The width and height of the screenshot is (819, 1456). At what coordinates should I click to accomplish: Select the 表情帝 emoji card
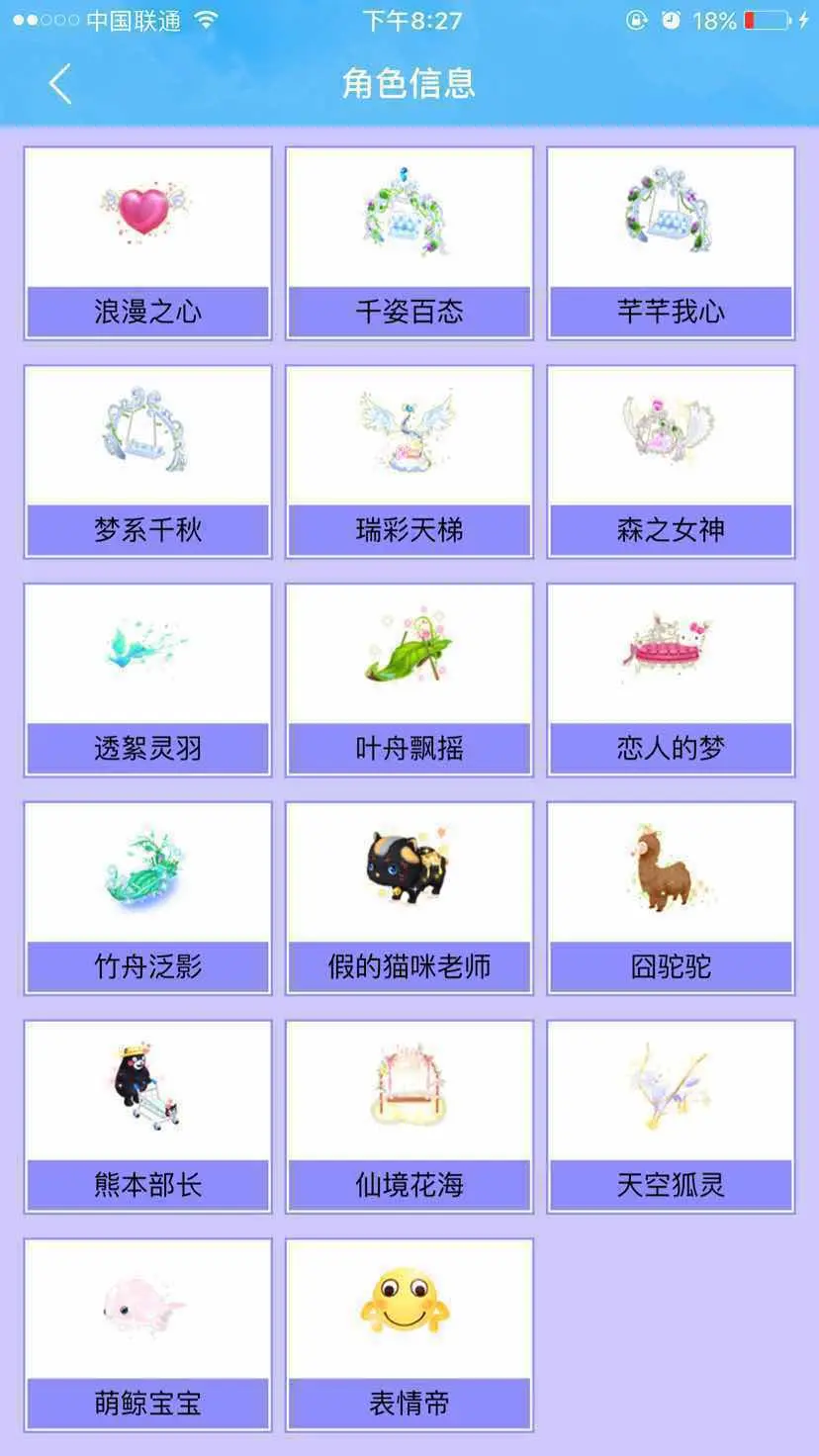tap(409, 1335)
